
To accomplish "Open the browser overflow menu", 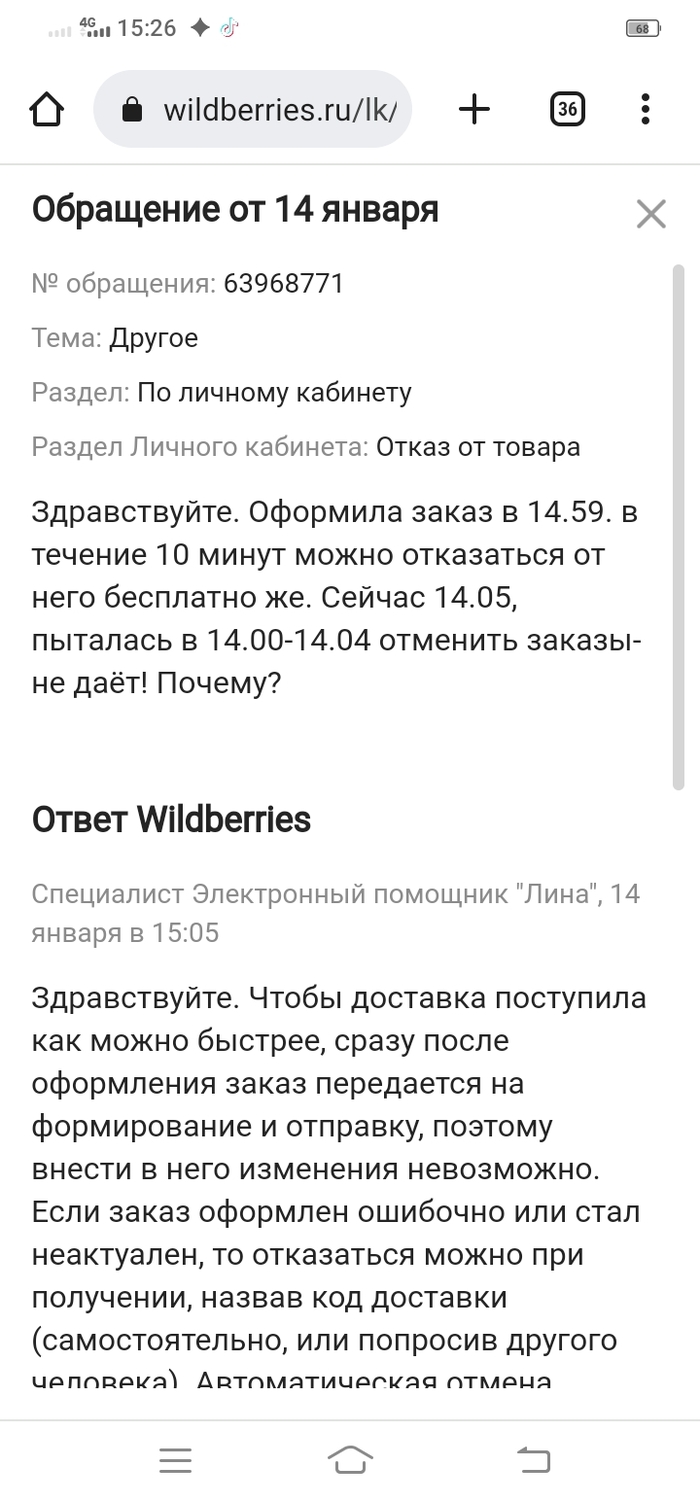I will (x=645, y=109).
